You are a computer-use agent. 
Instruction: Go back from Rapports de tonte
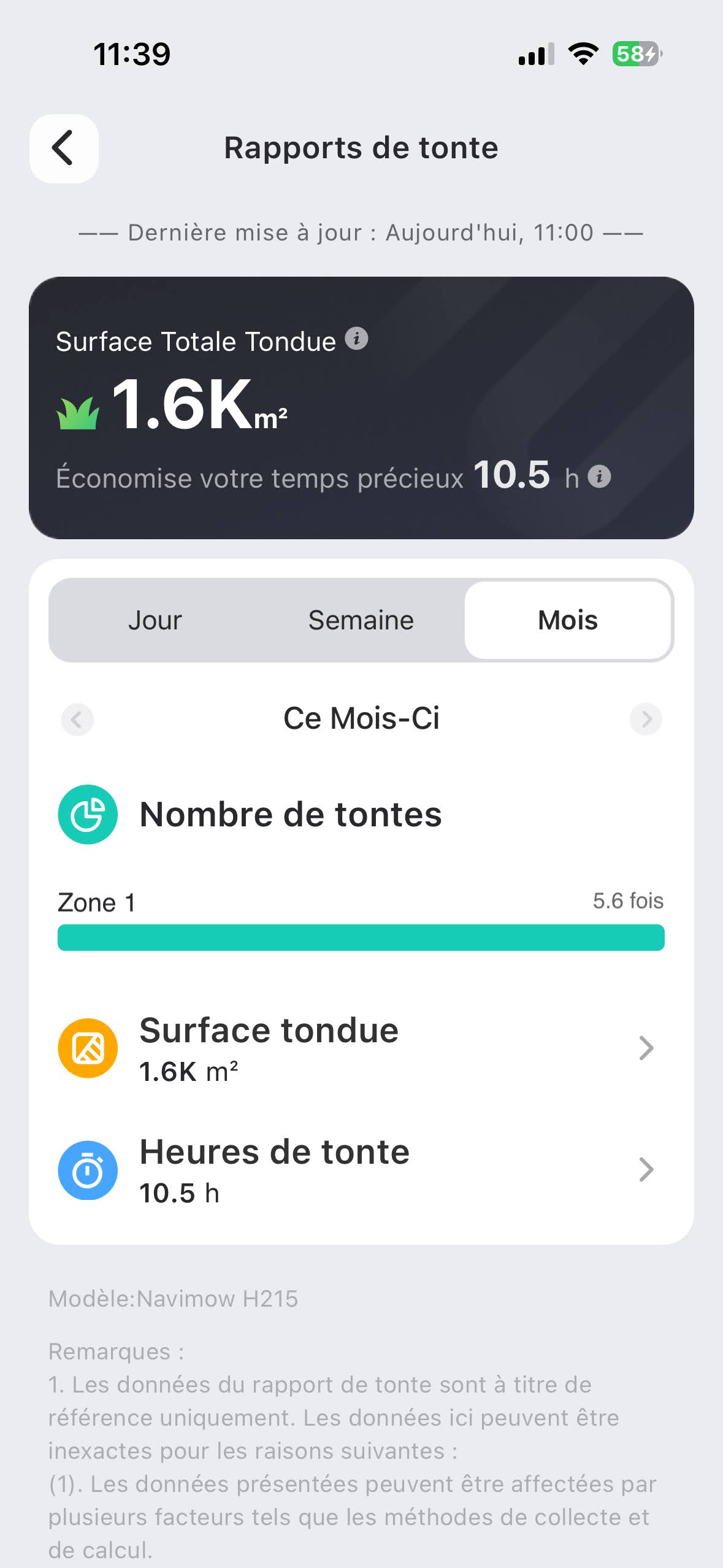64,148
